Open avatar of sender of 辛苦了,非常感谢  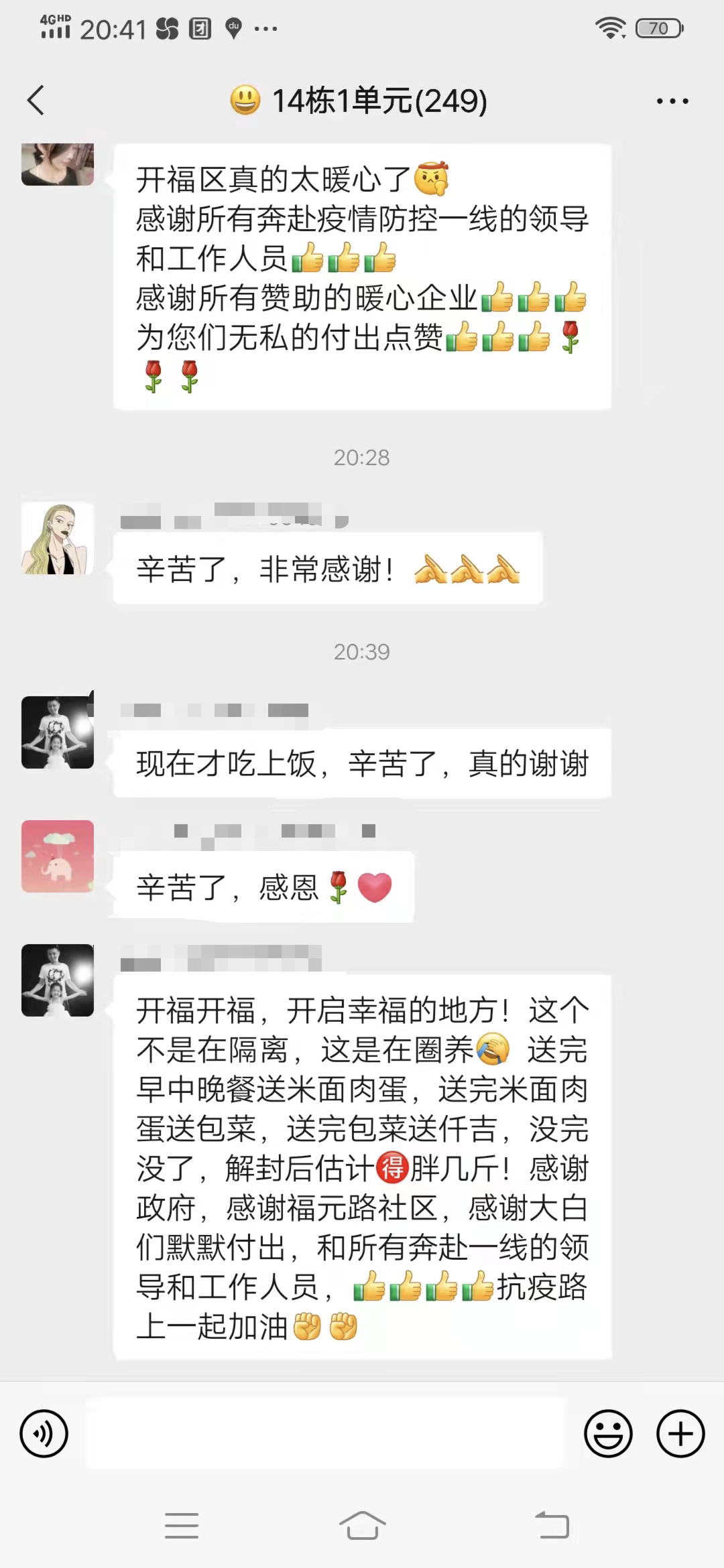coord(58,539)
